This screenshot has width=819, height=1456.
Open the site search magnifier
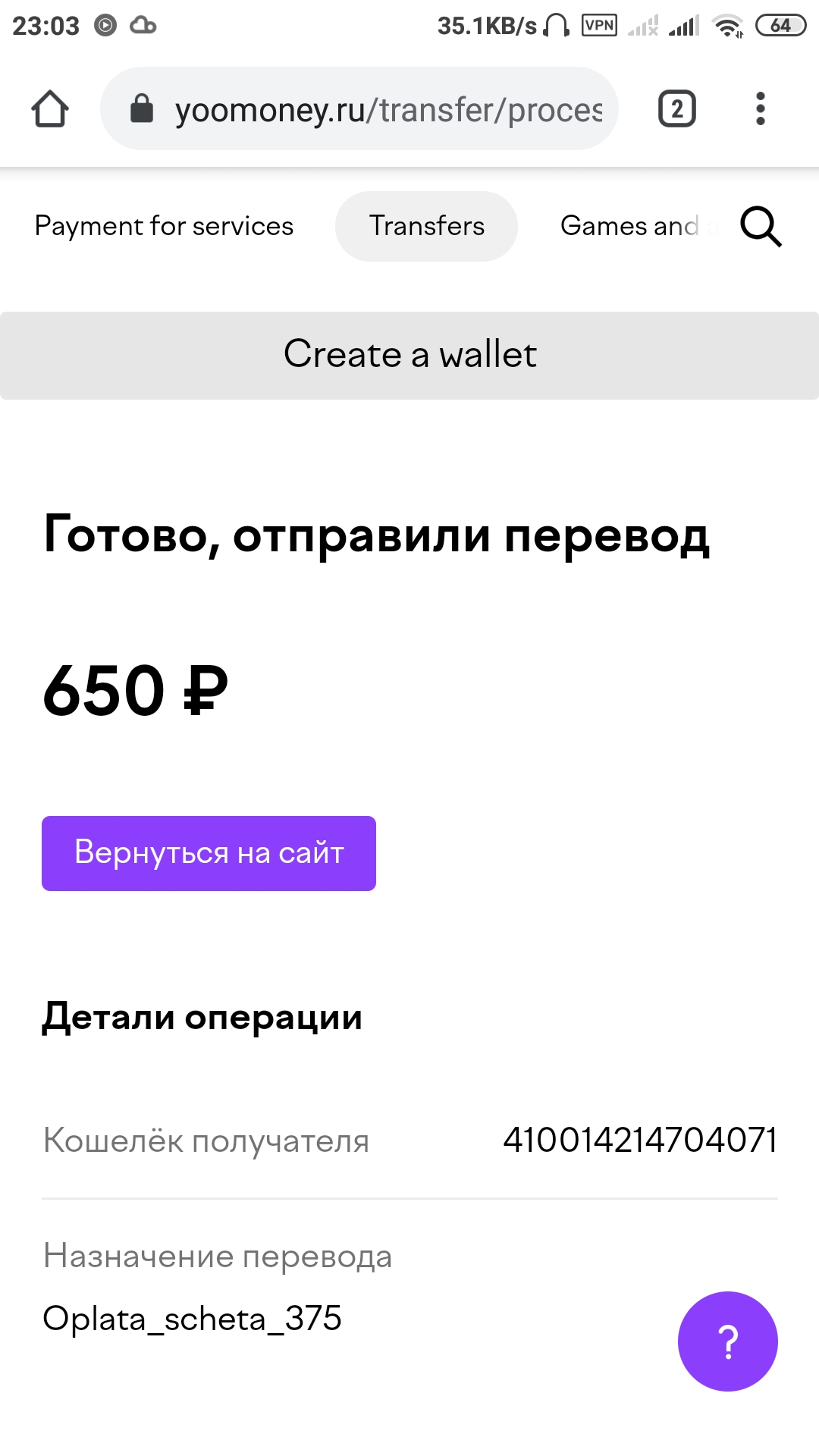point(761,227)
